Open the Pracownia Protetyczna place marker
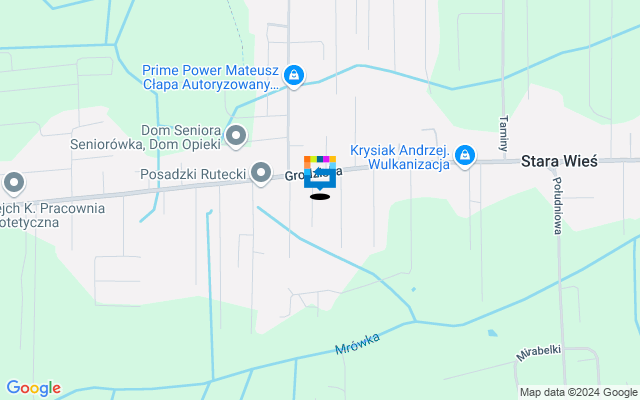Viewport: 640px width, 400px height. 13,183
